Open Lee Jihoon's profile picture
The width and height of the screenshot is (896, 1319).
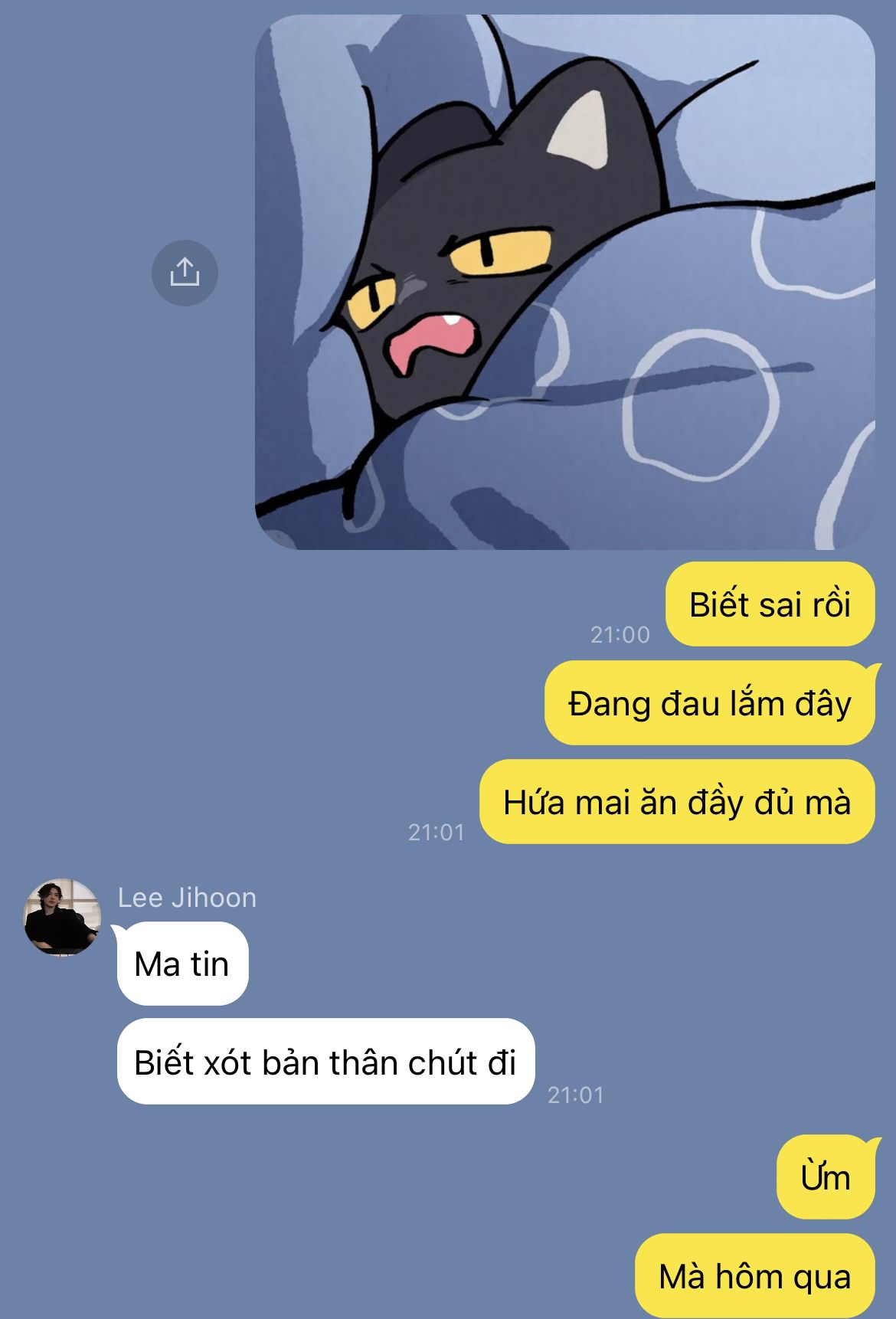pos(63,917)
